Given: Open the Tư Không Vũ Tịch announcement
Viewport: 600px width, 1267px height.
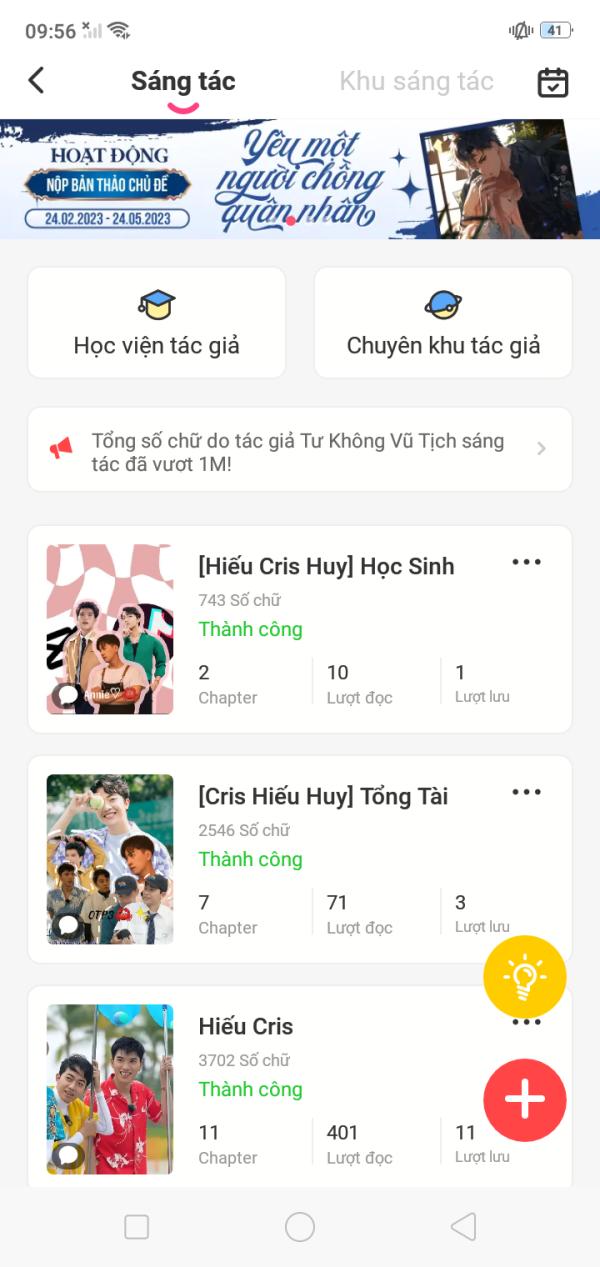Looking at the screenshot, I should click(x=300, y=450).
